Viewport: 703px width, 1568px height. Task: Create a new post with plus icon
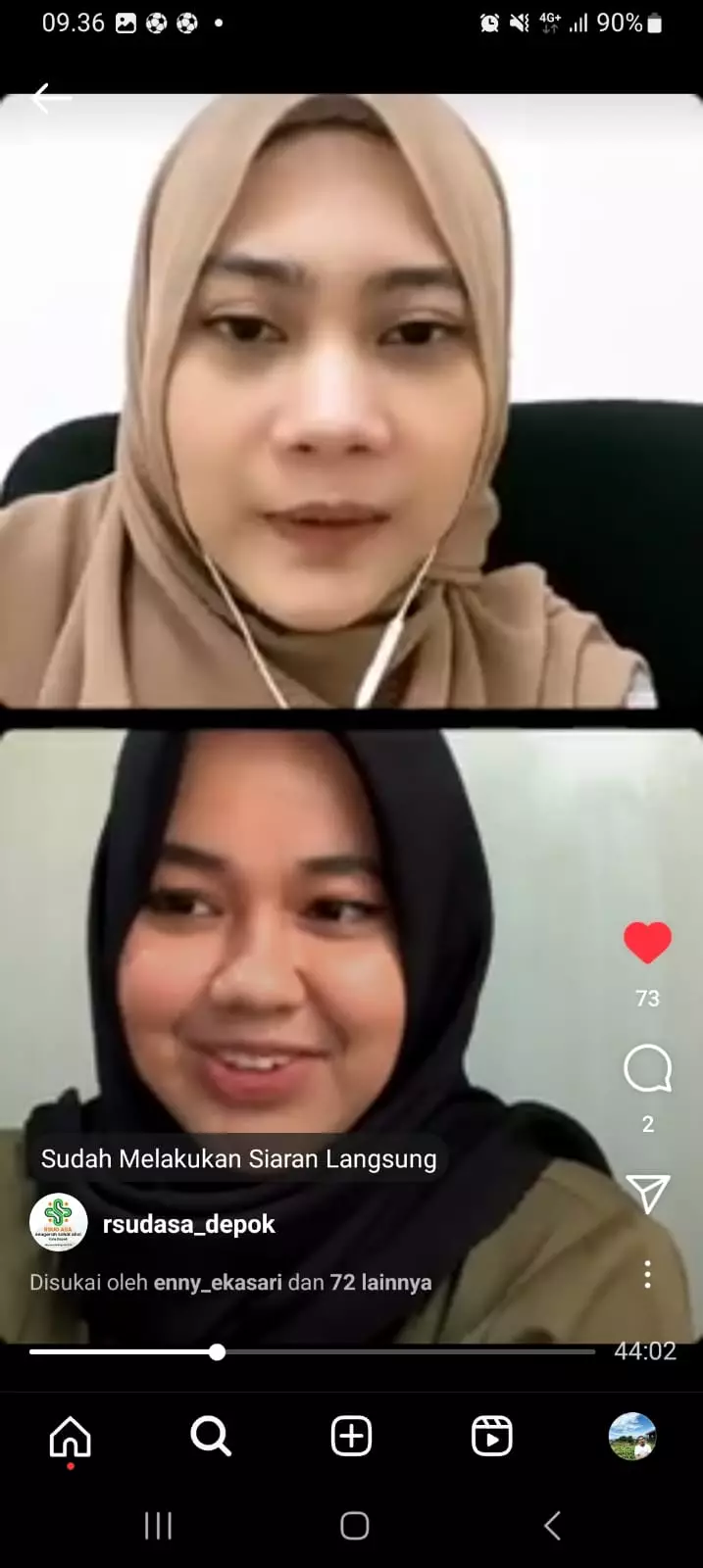coord(351,1437)
